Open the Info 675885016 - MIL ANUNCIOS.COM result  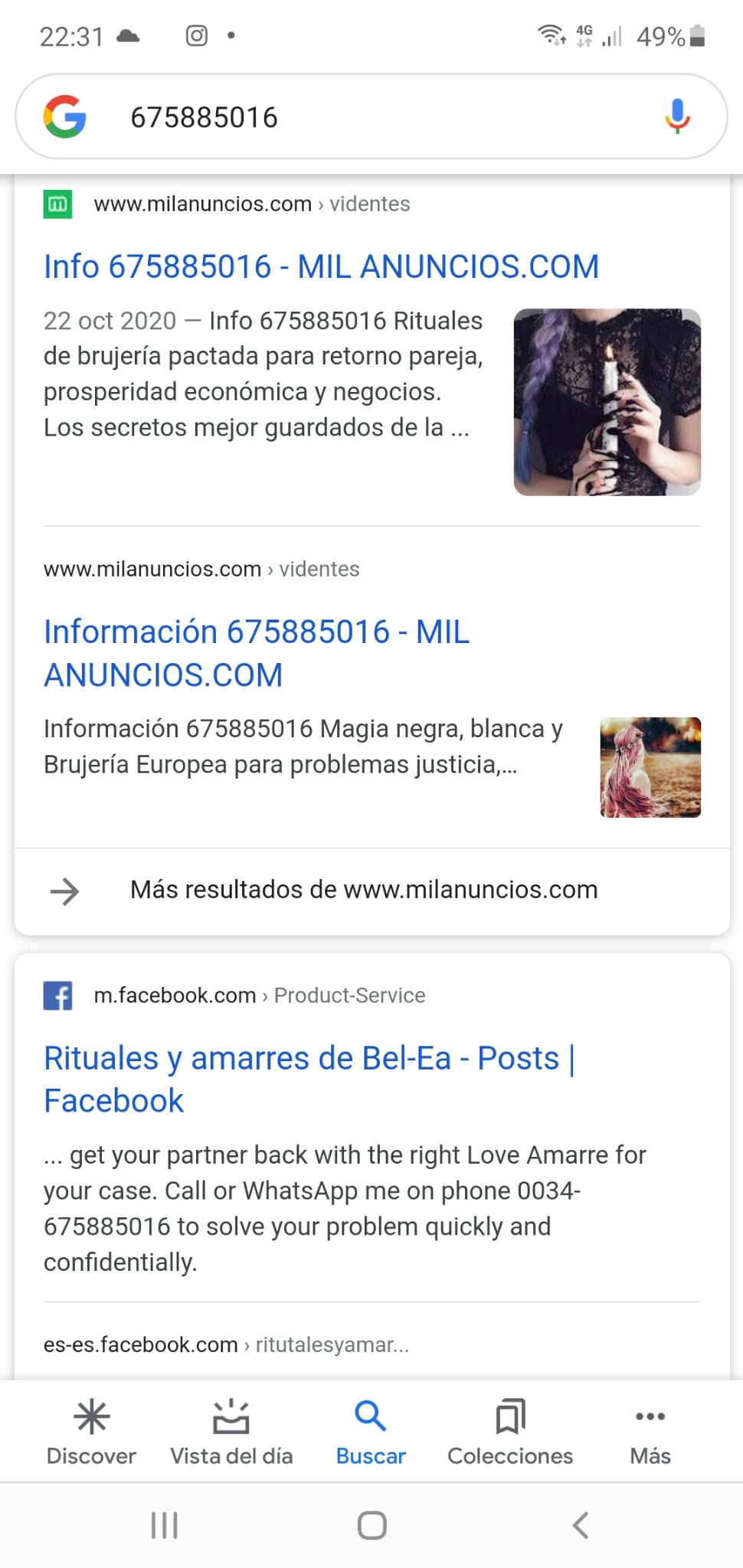(x=321, y=266)
